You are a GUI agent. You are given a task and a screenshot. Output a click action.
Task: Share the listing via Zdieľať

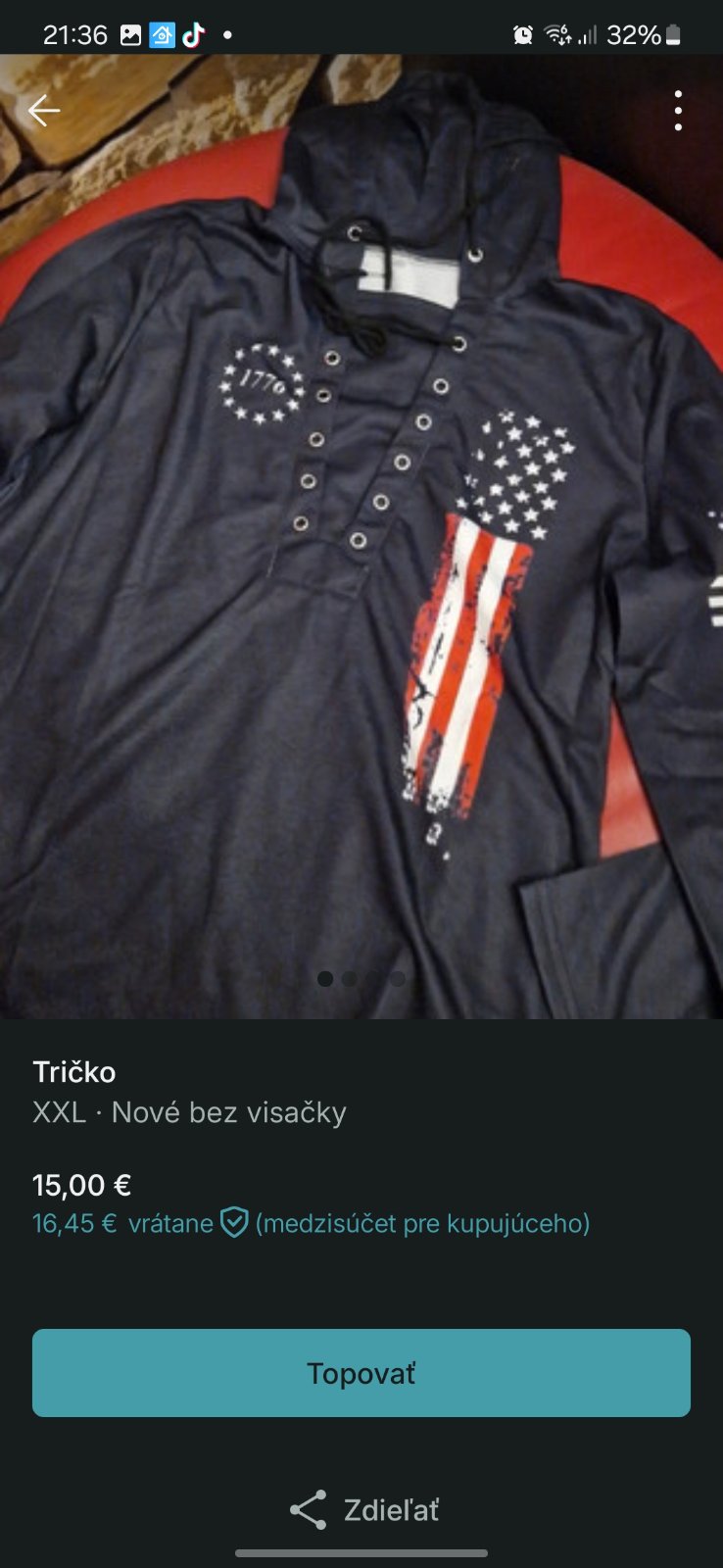[x=364, y=1509]
